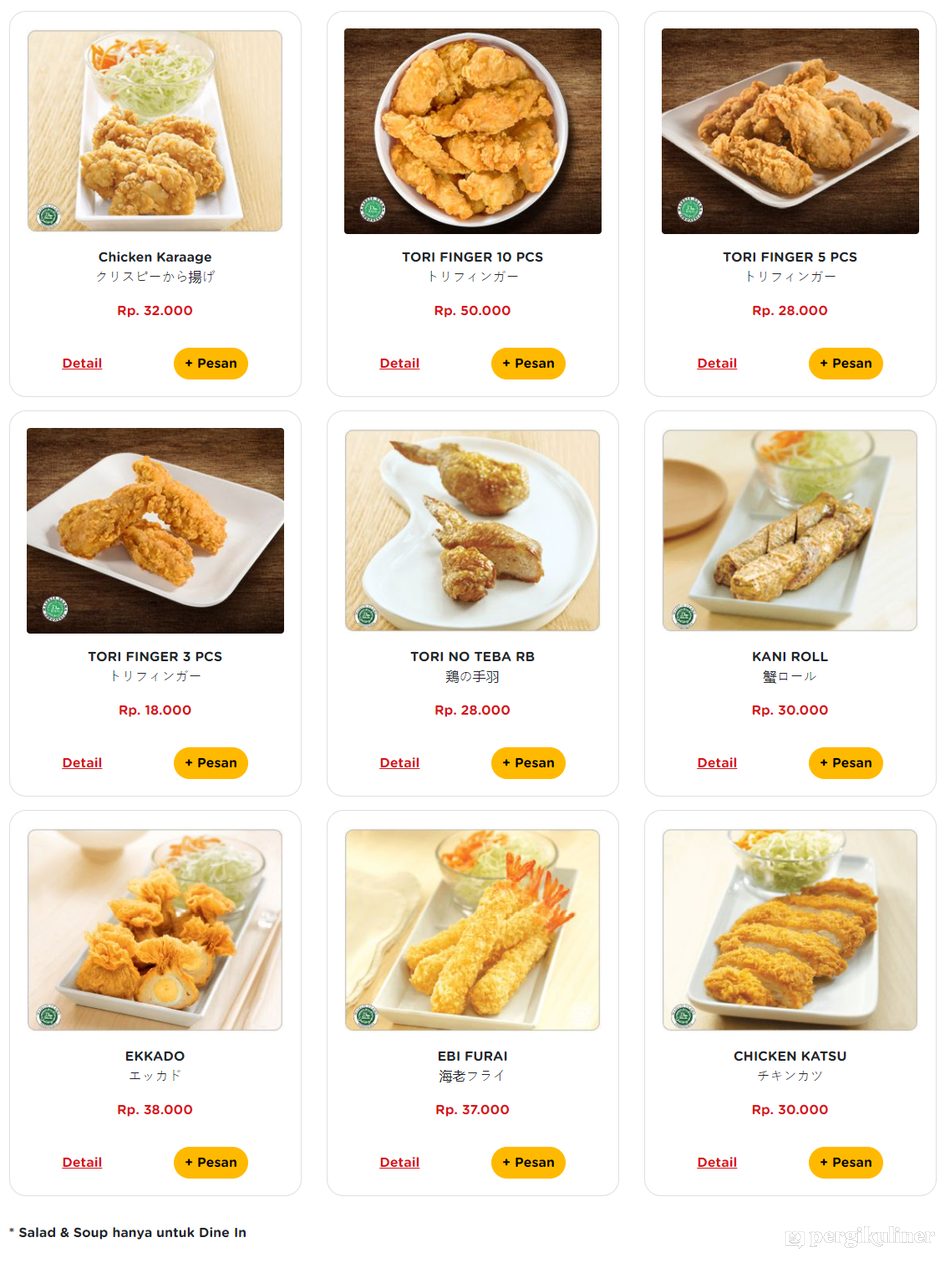Image resolution: width=945 pixels, height=1263 pixels.
Task: View details of Chicken Karaage
Action: [x=82, y=364]
